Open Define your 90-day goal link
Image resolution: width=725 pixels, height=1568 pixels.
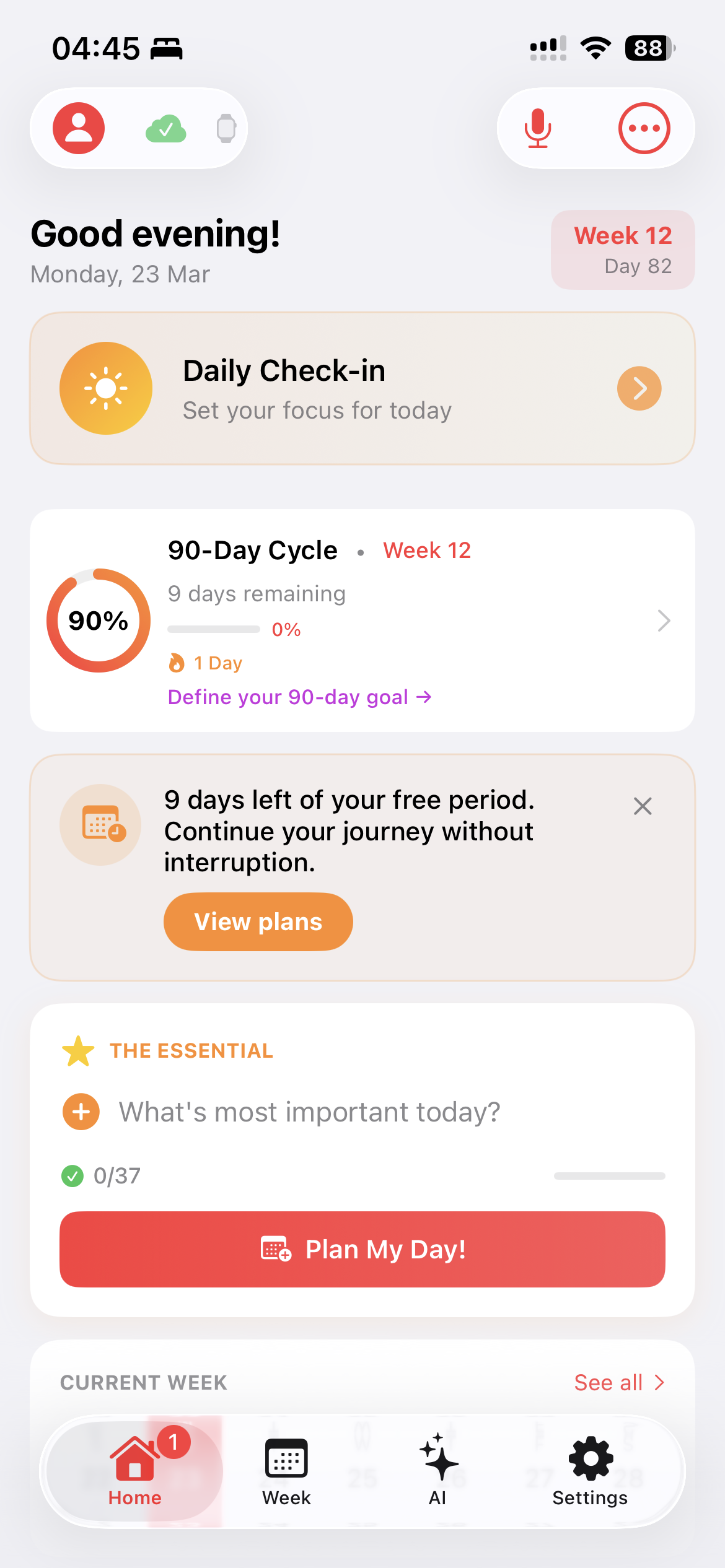(x=299, y=697)
